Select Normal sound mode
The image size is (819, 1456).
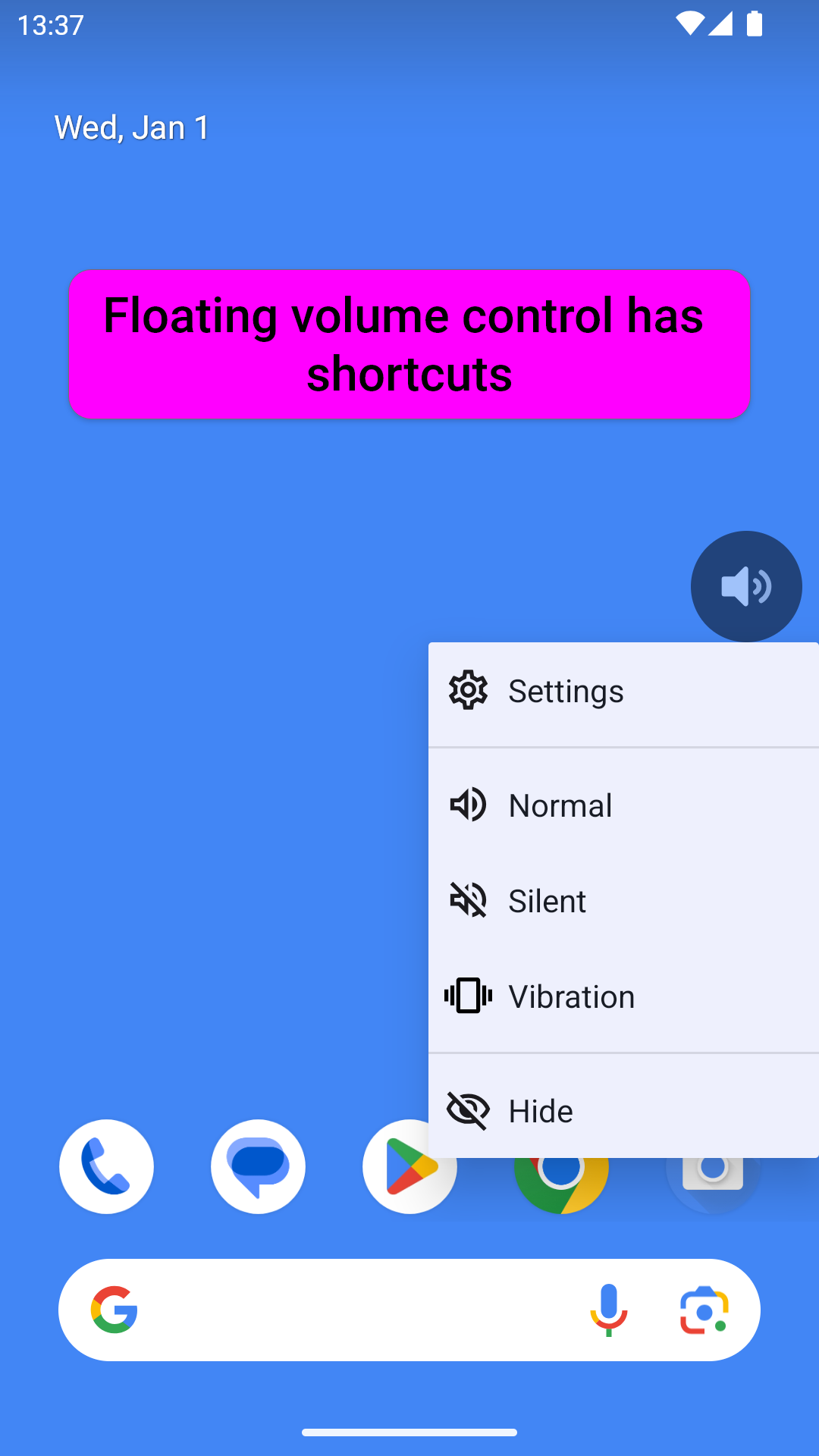click(x=623, y=805)
